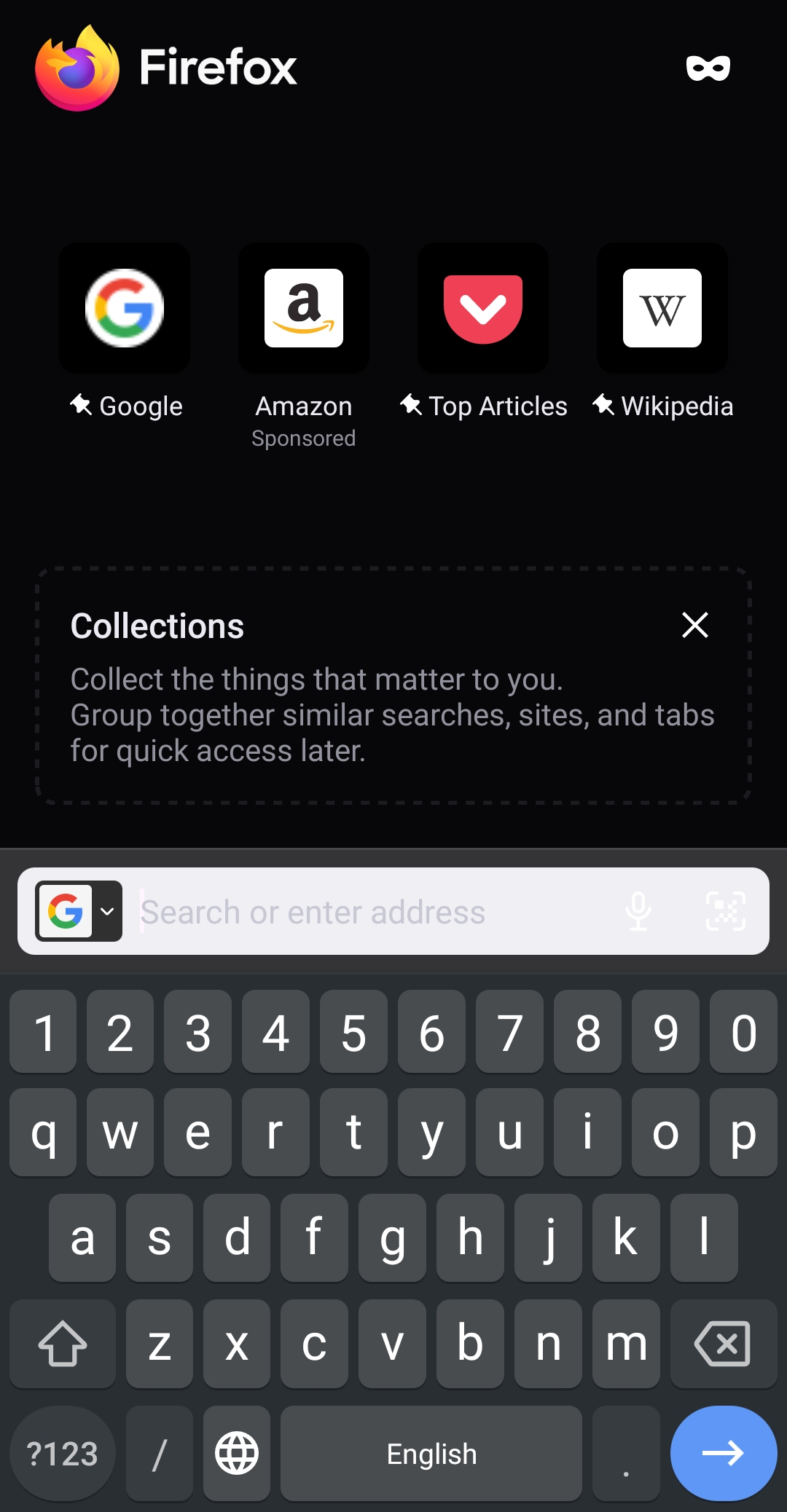Expand the search engine selector
This screenshot has height=1512, width=787.
point(79,911)
